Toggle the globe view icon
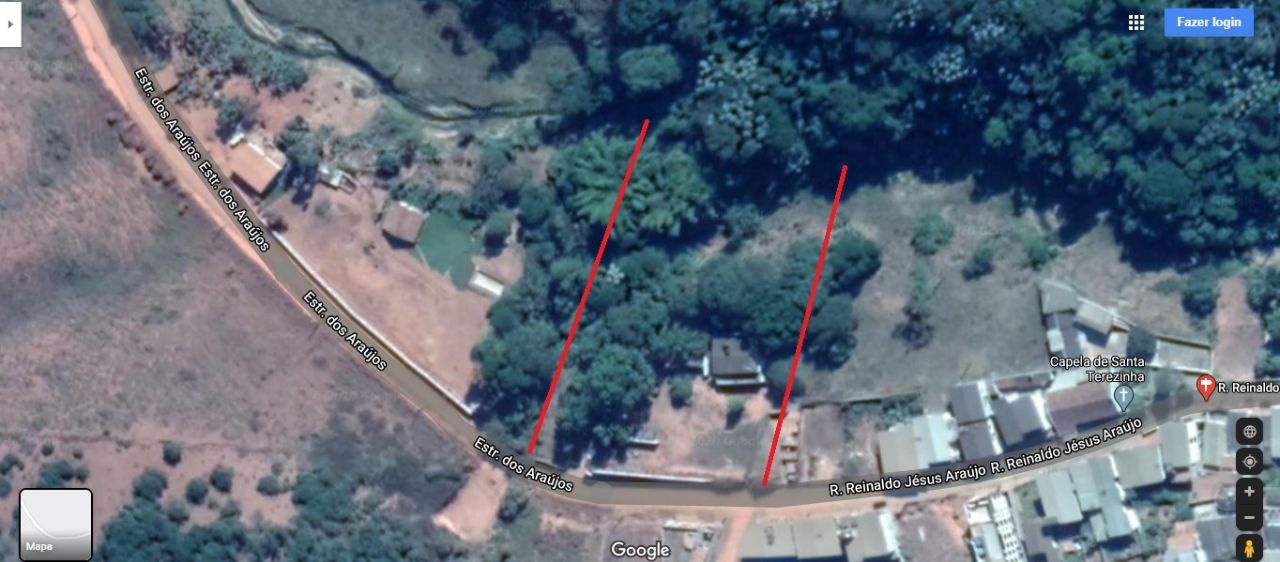The height and width of the screenshot is (562, 1280). point(1249,432)
